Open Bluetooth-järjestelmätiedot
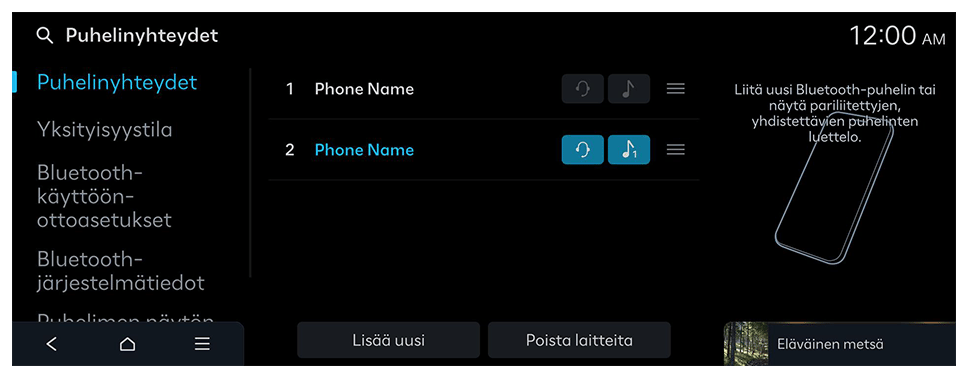The image size is (968, 378). point(121,271)
